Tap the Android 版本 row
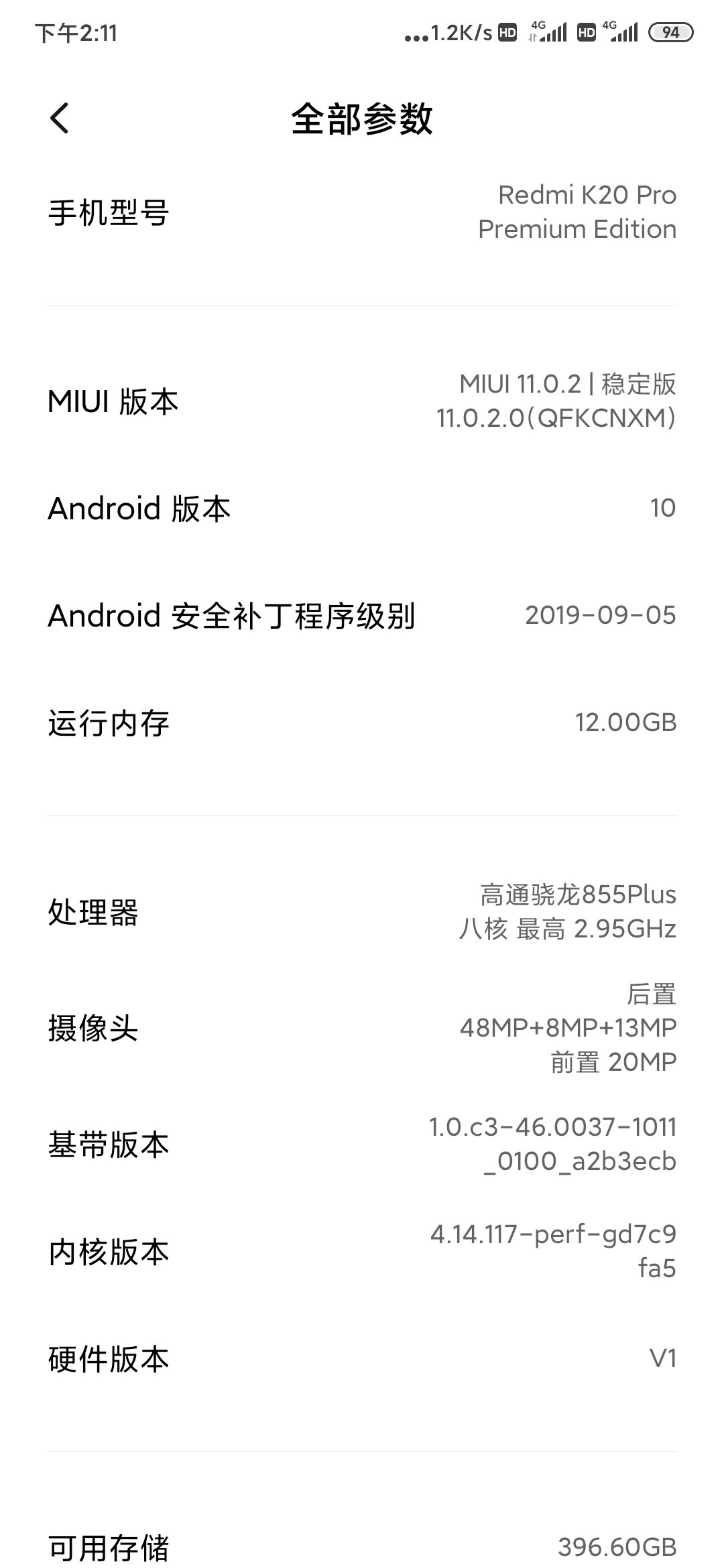Screen dimensions: 724x1568 point(362,509)
